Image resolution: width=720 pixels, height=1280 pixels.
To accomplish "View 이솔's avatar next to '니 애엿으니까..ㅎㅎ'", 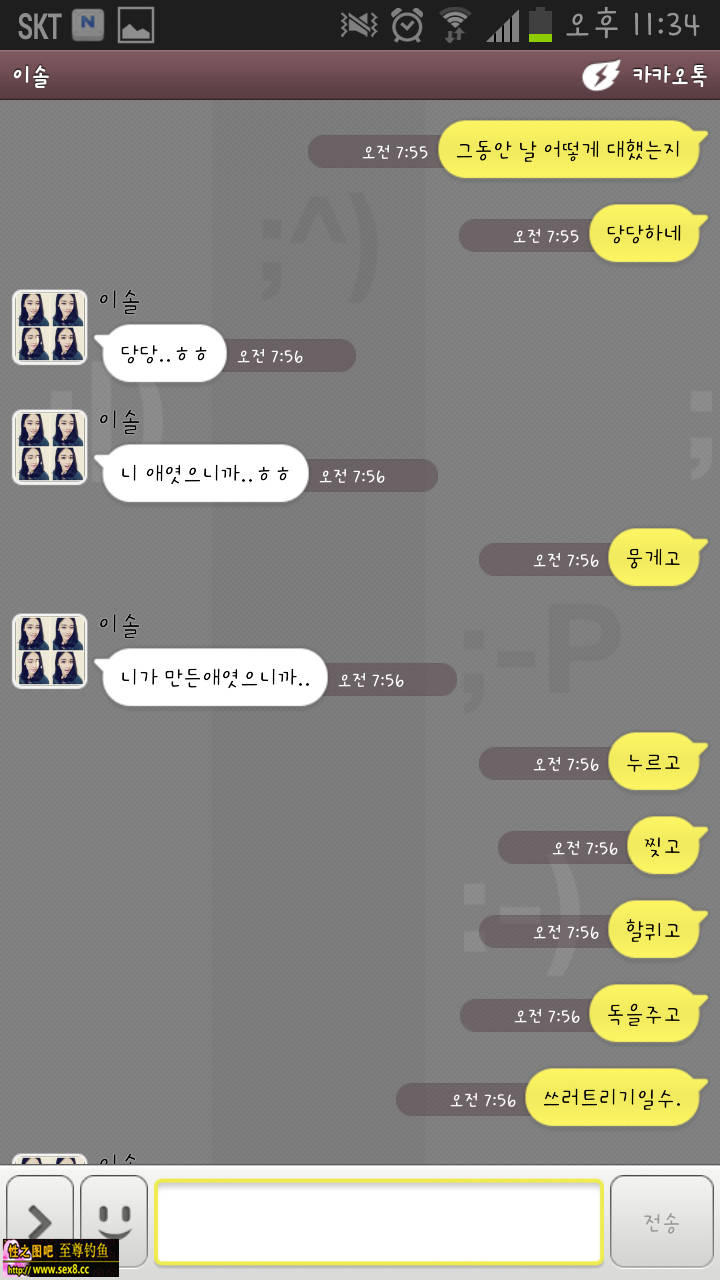I will [x=50, y=447].
